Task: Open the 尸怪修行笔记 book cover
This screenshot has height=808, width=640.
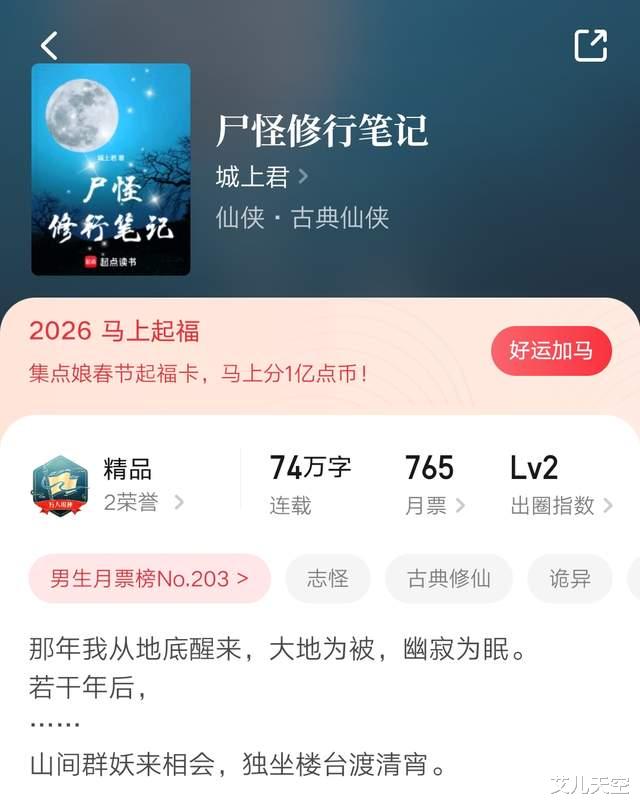Action: tap(111, 169)
